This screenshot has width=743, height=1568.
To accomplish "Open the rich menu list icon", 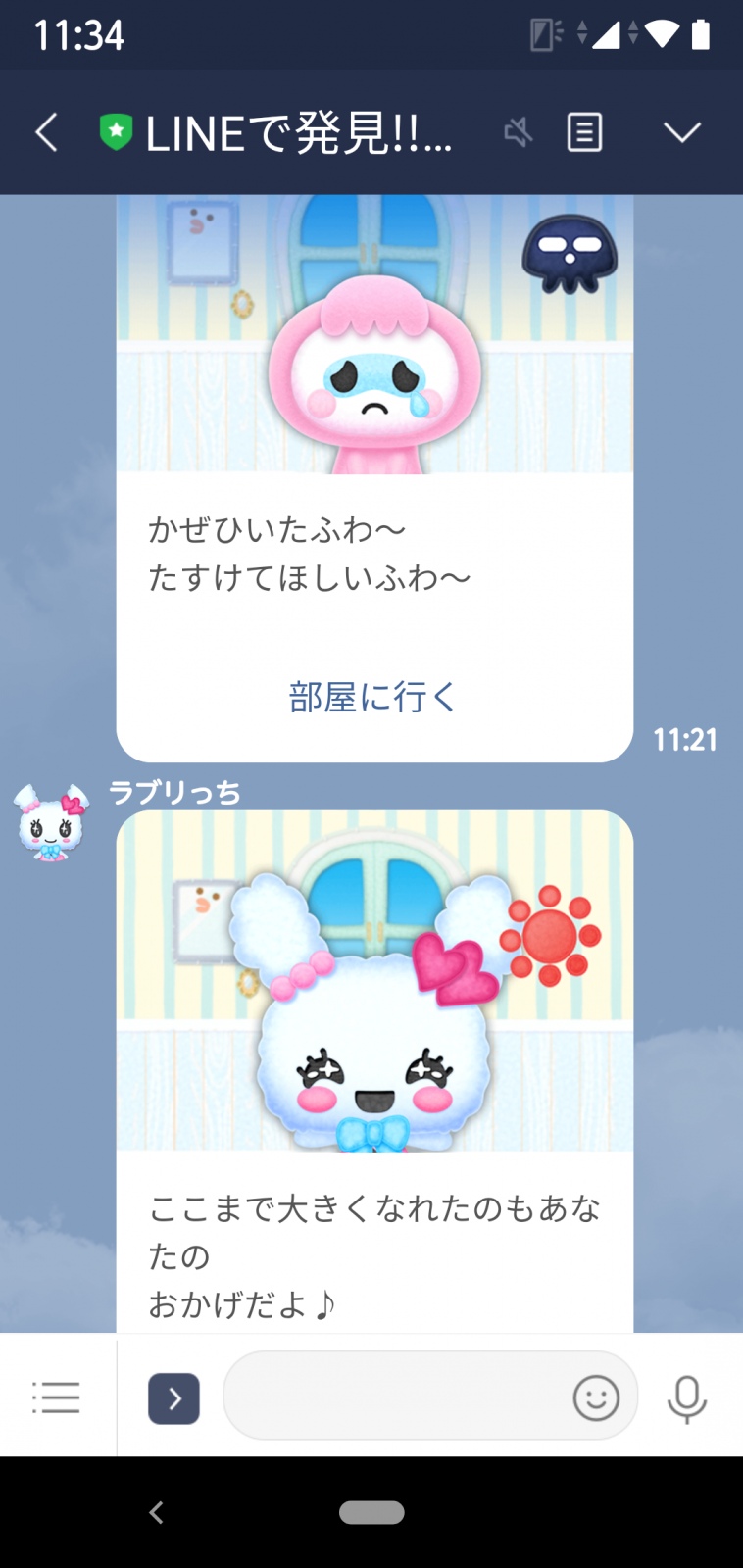I will coord(56,1396).
